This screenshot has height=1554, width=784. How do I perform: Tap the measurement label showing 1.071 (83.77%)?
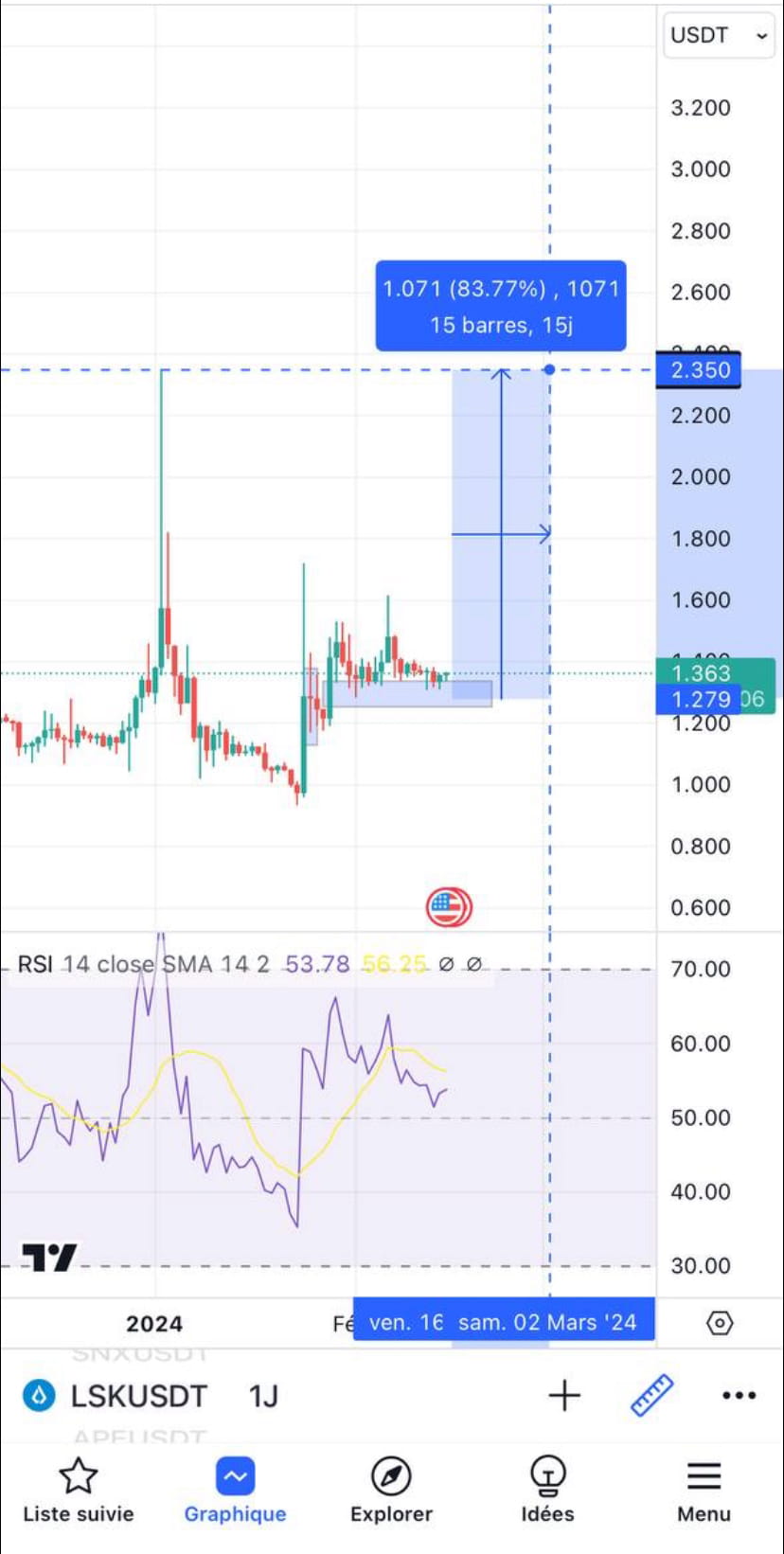500,305
